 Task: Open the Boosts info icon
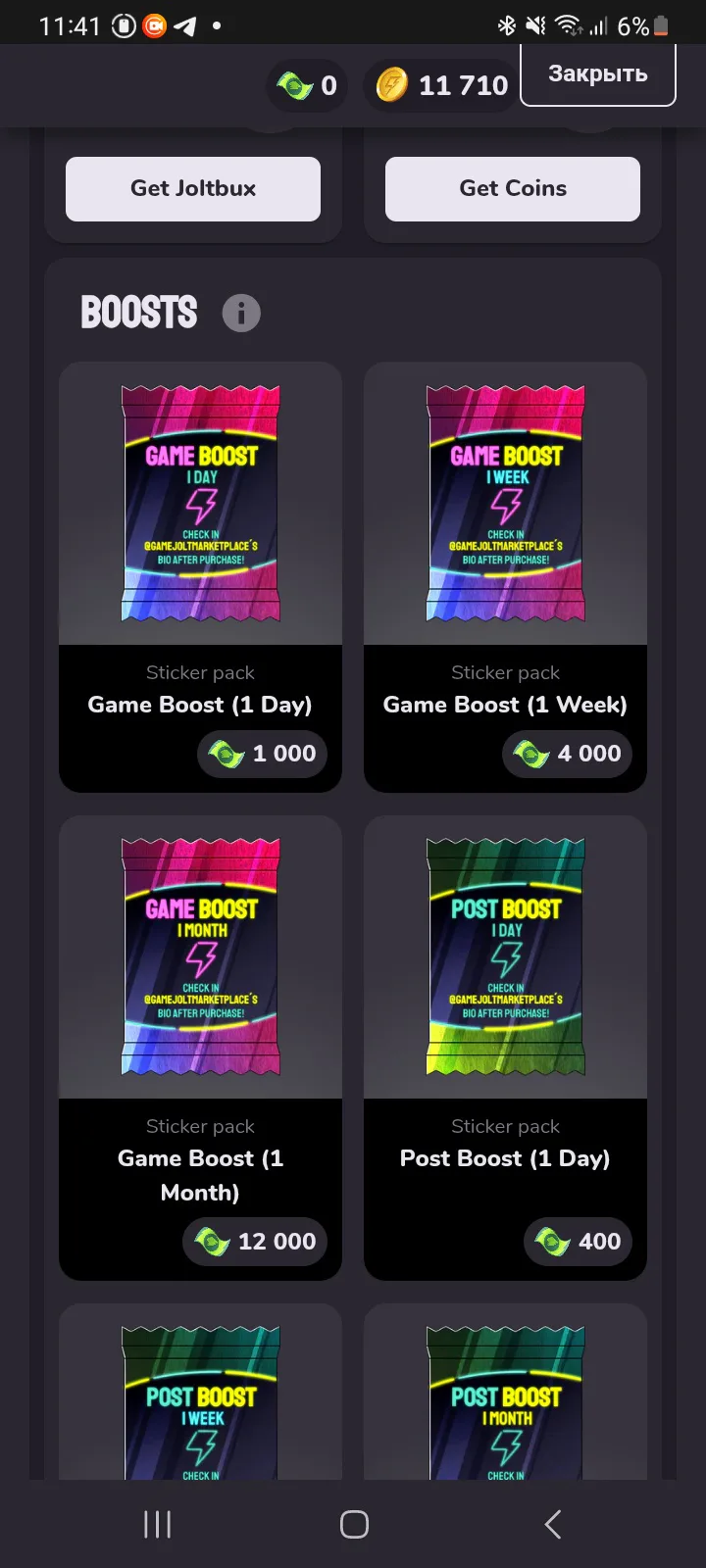pos(241,314)
